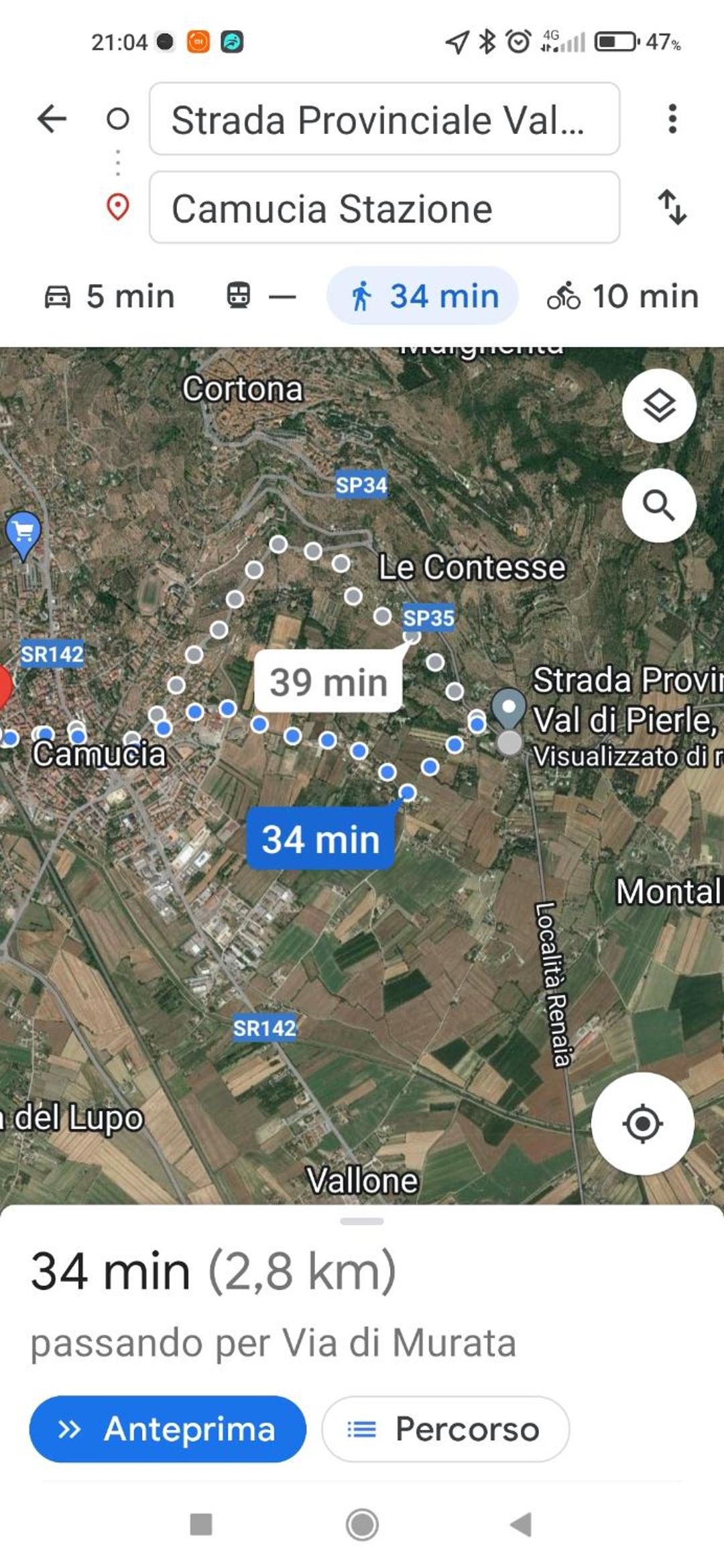This screenshot has height=1568, width=724.
Task: Start the Anteprima route preview
Action: tap(168, 1429)
